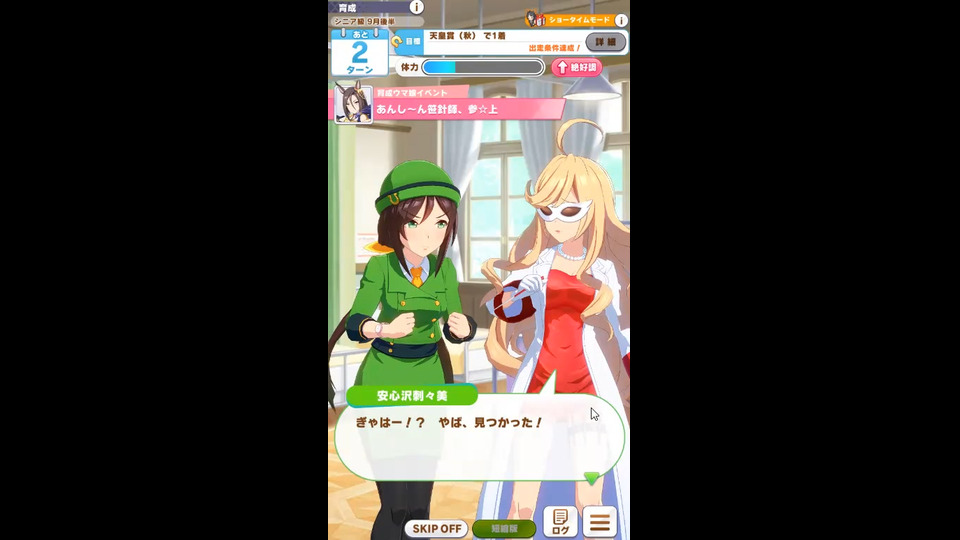Viewport: 960px width, 540px height.
Task: Tap the info icon beside 育成
Action: click(x=417, y=7)
